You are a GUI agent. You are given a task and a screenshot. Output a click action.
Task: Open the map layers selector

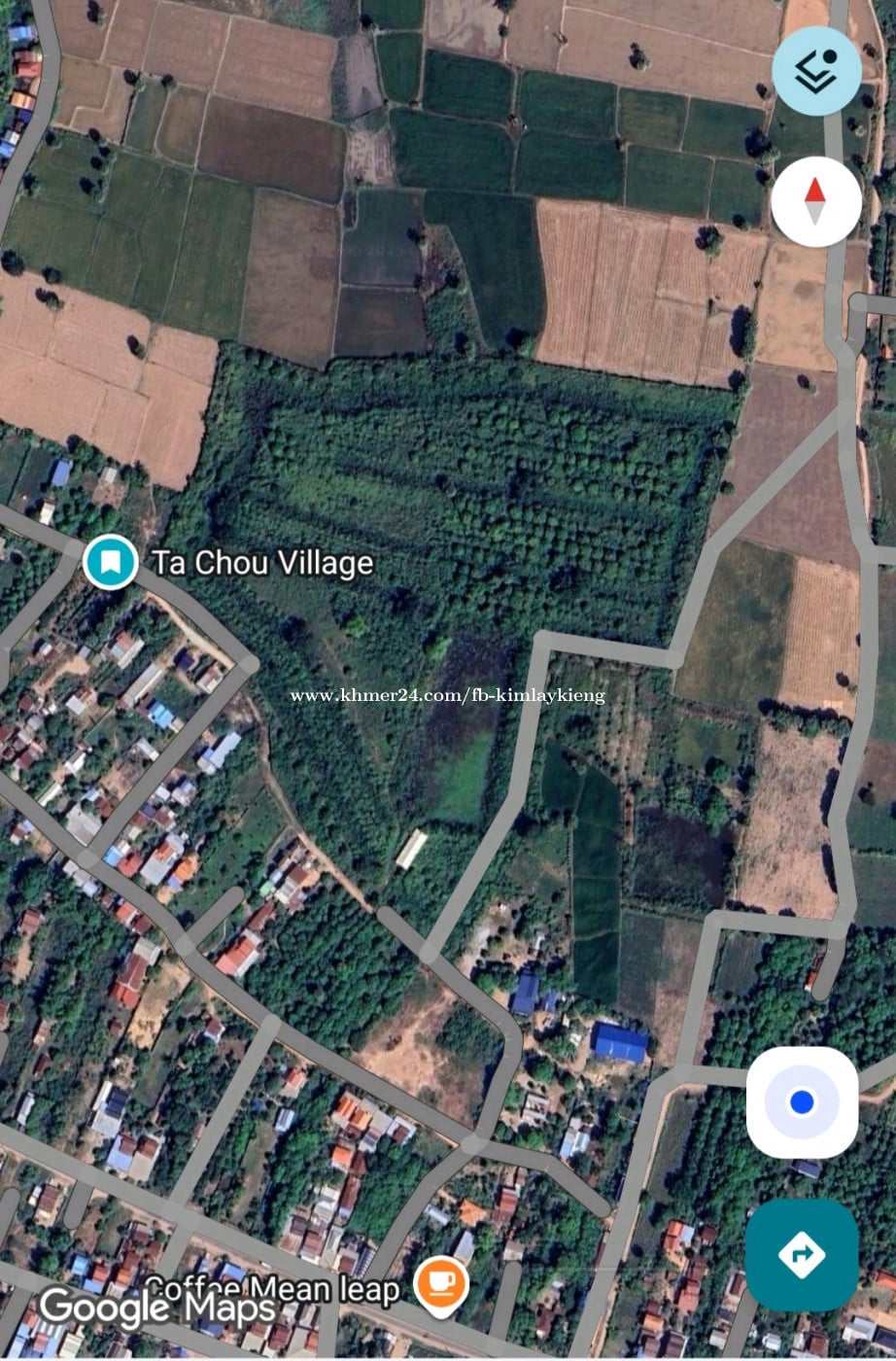click(x=815, y=71)
